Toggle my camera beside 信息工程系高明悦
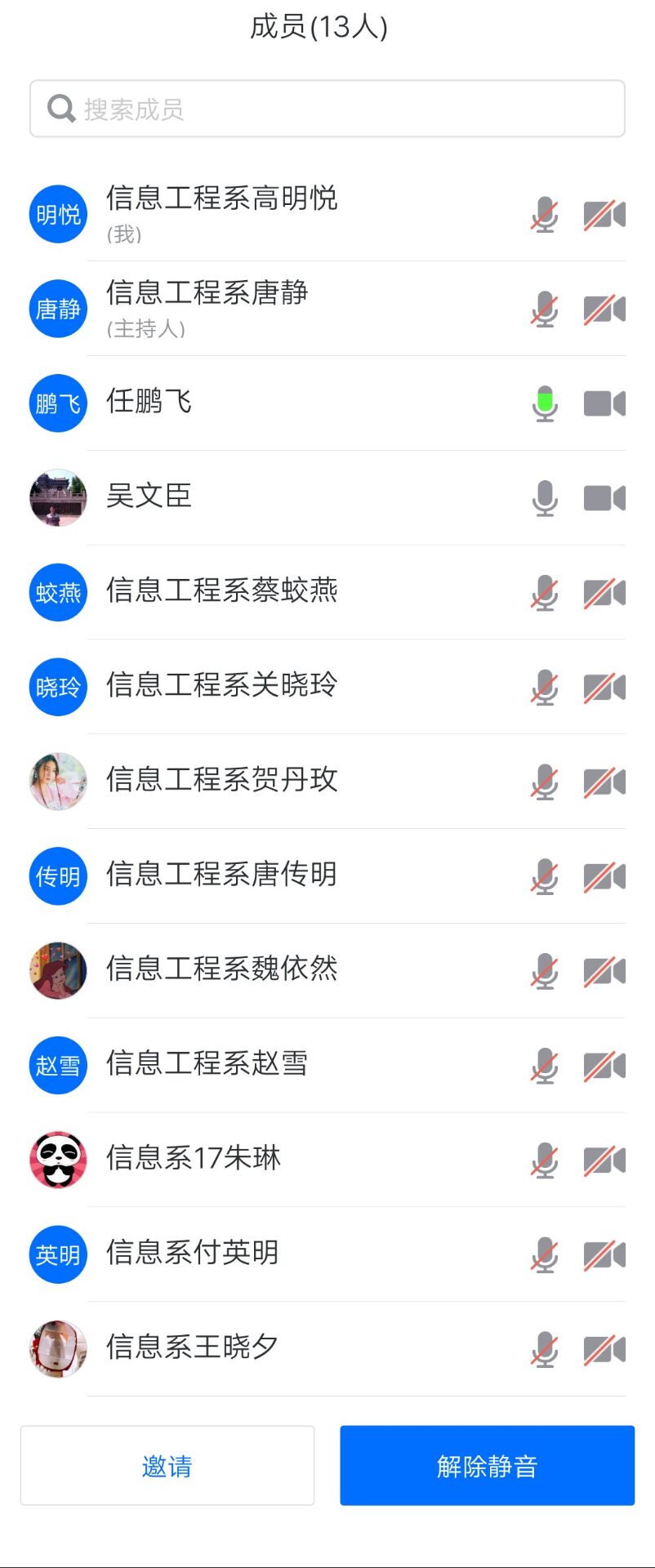 click(604, 215)
